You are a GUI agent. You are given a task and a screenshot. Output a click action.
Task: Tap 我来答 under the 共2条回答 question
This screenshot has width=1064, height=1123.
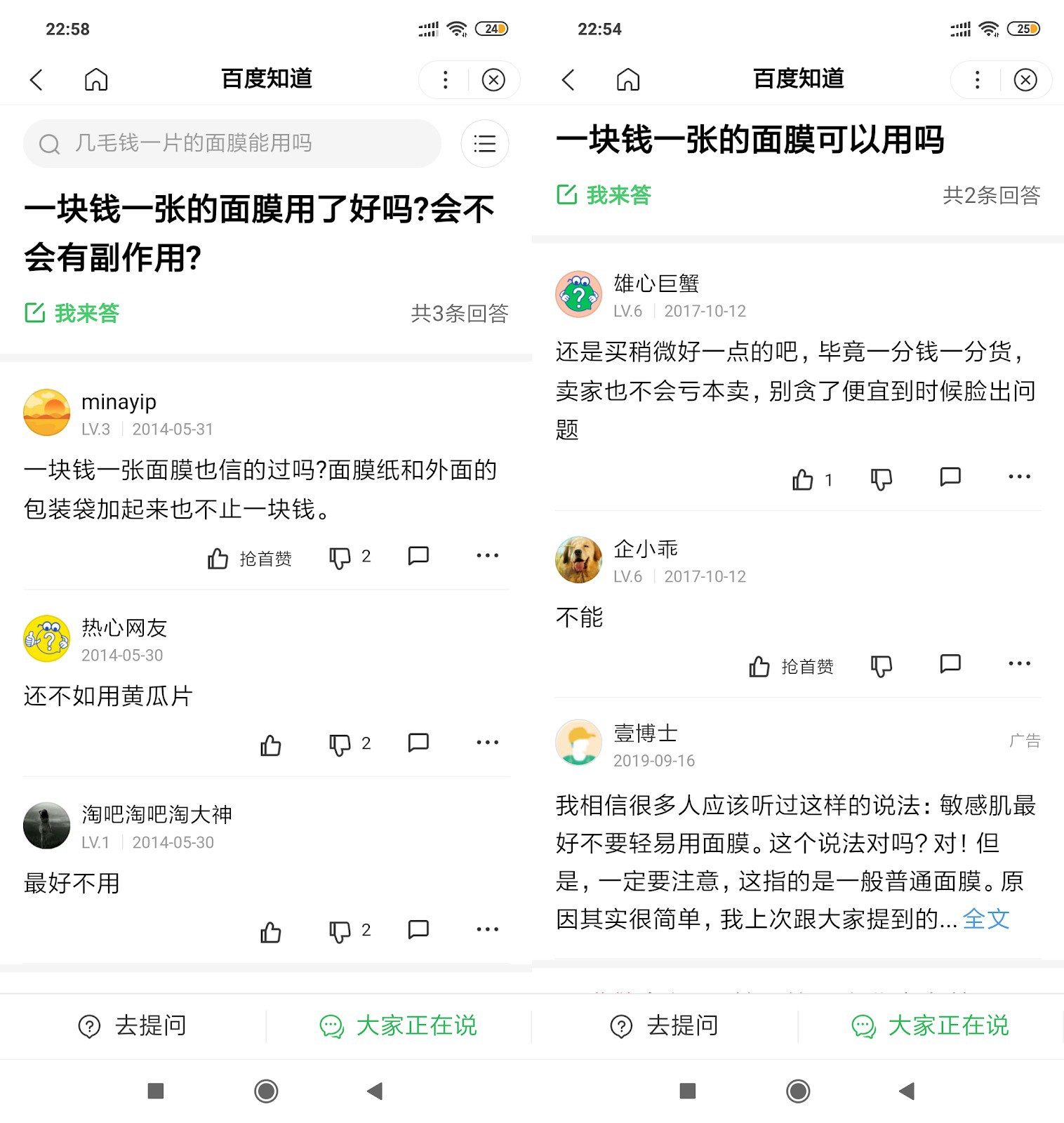tap(604, 195)
